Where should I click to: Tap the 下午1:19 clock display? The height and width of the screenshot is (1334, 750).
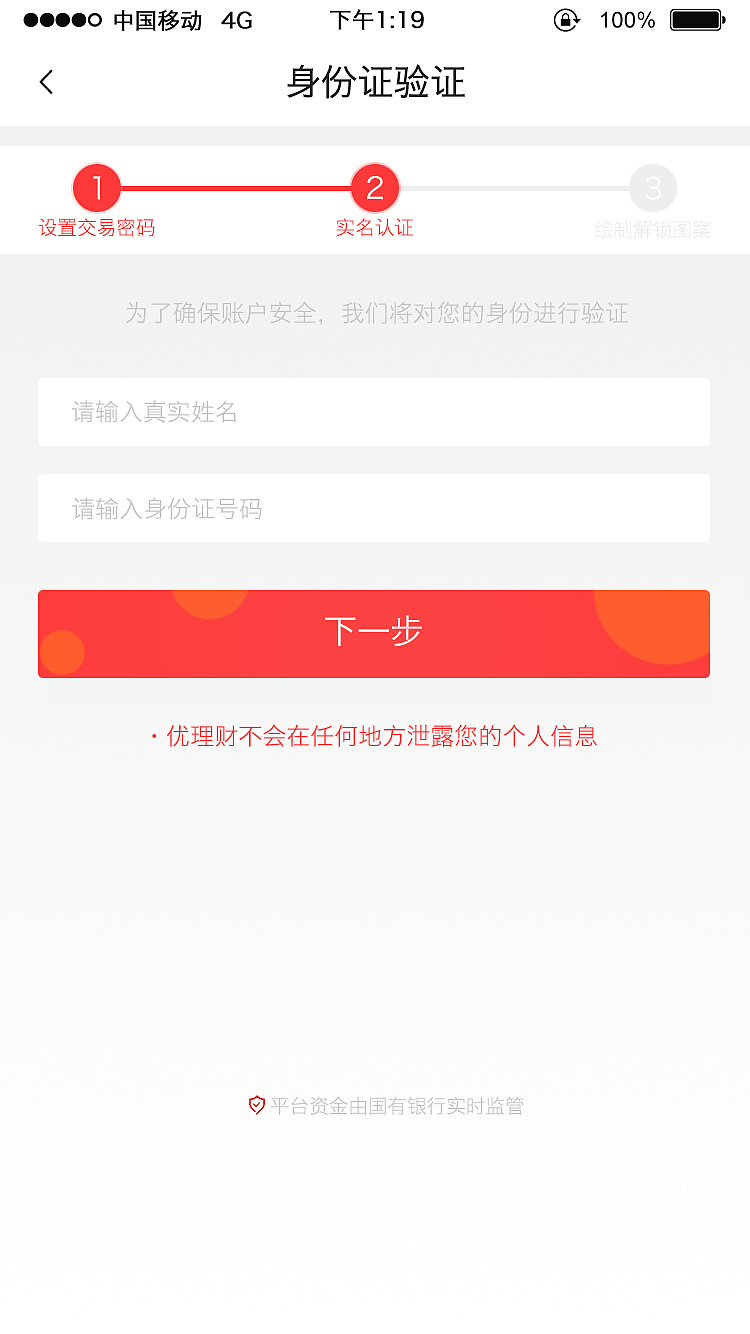click(377, 19)
